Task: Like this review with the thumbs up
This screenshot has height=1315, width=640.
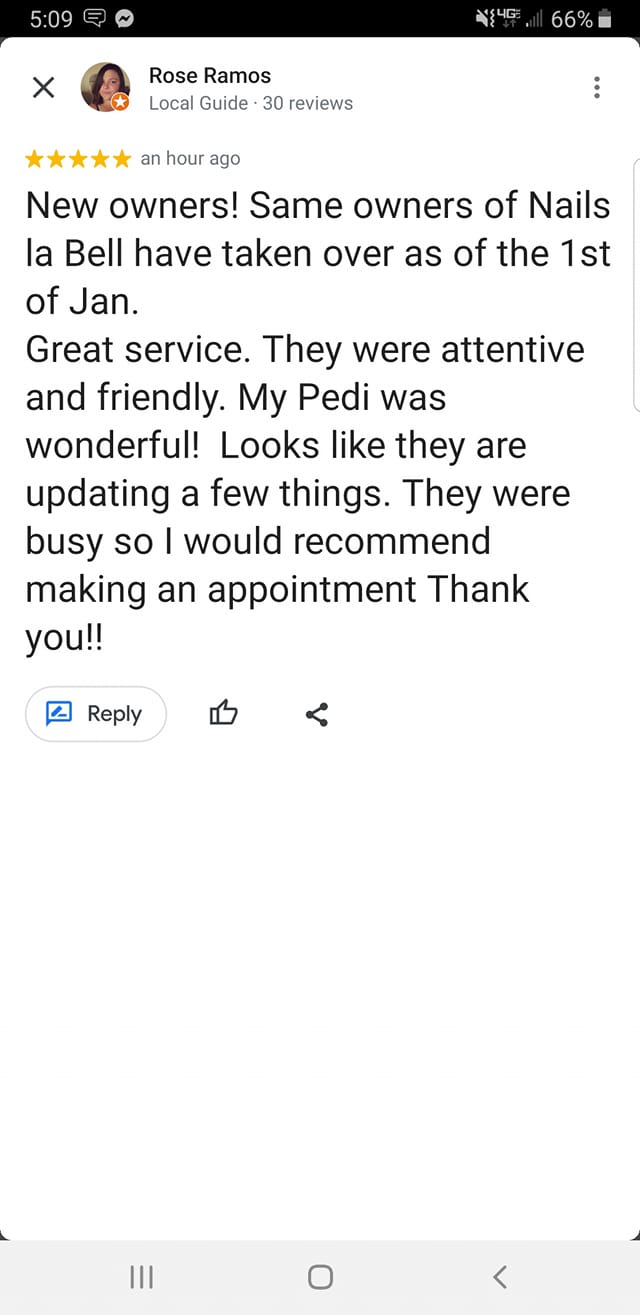Action: pos(223,714)
